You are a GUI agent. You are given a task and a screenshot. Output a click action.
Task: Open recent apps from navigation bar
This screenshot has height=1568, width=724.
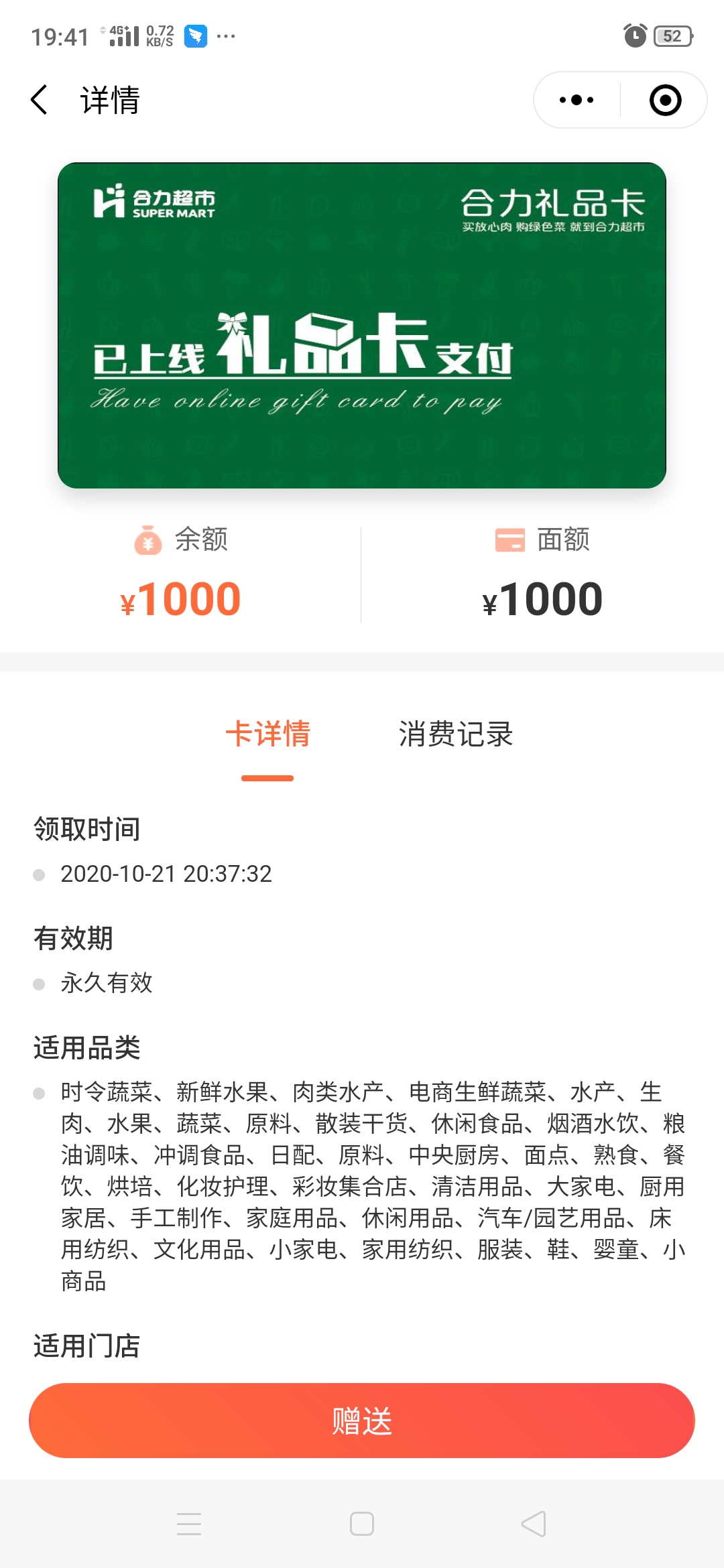pos(189,1524)
